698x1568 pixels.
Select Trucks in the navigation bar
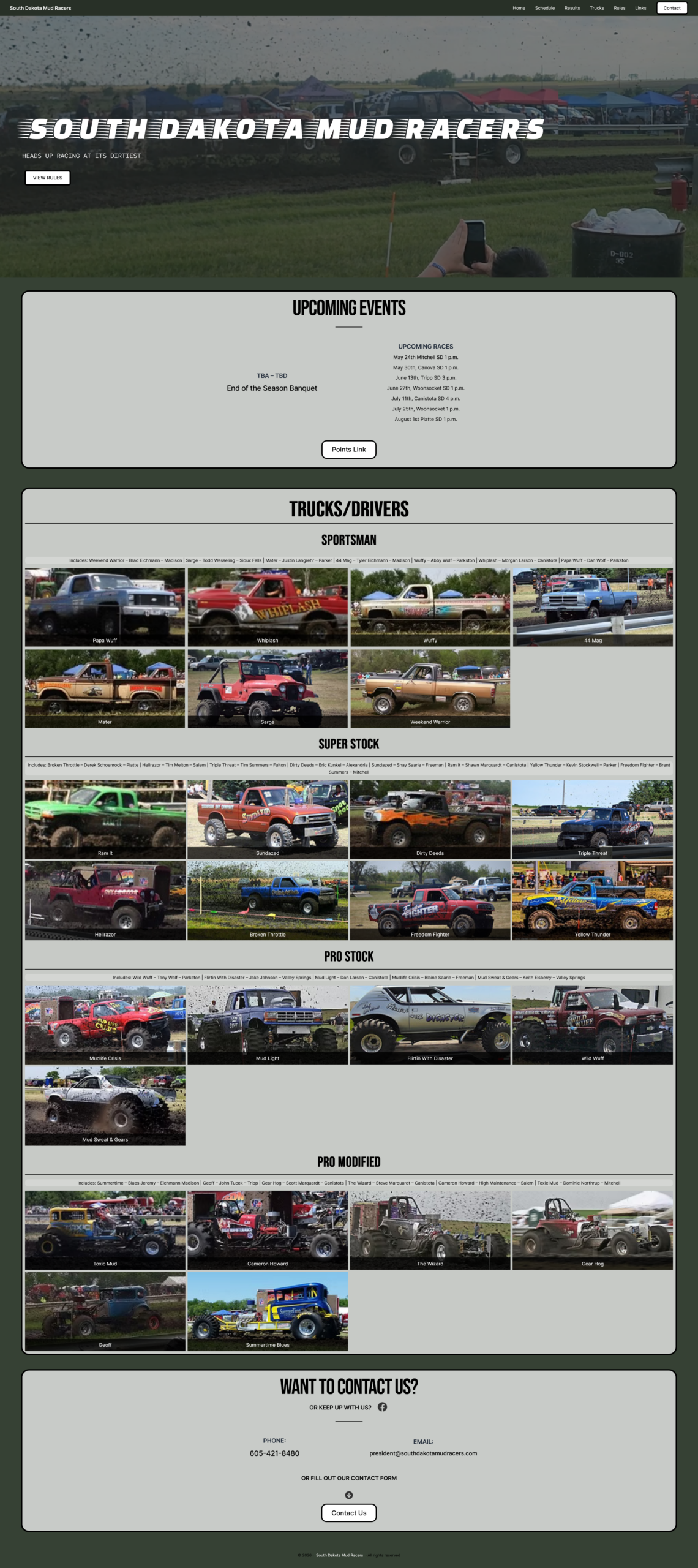pos(596,8)
